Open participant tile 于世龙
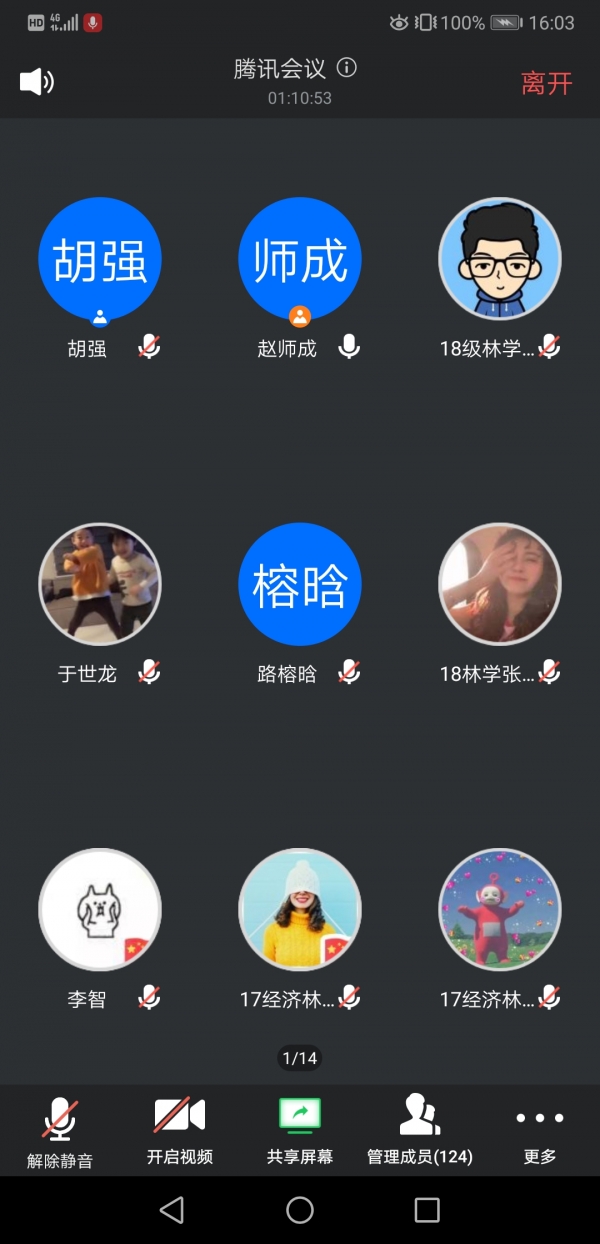The image size is (600, 1244). tap(100, 585)
